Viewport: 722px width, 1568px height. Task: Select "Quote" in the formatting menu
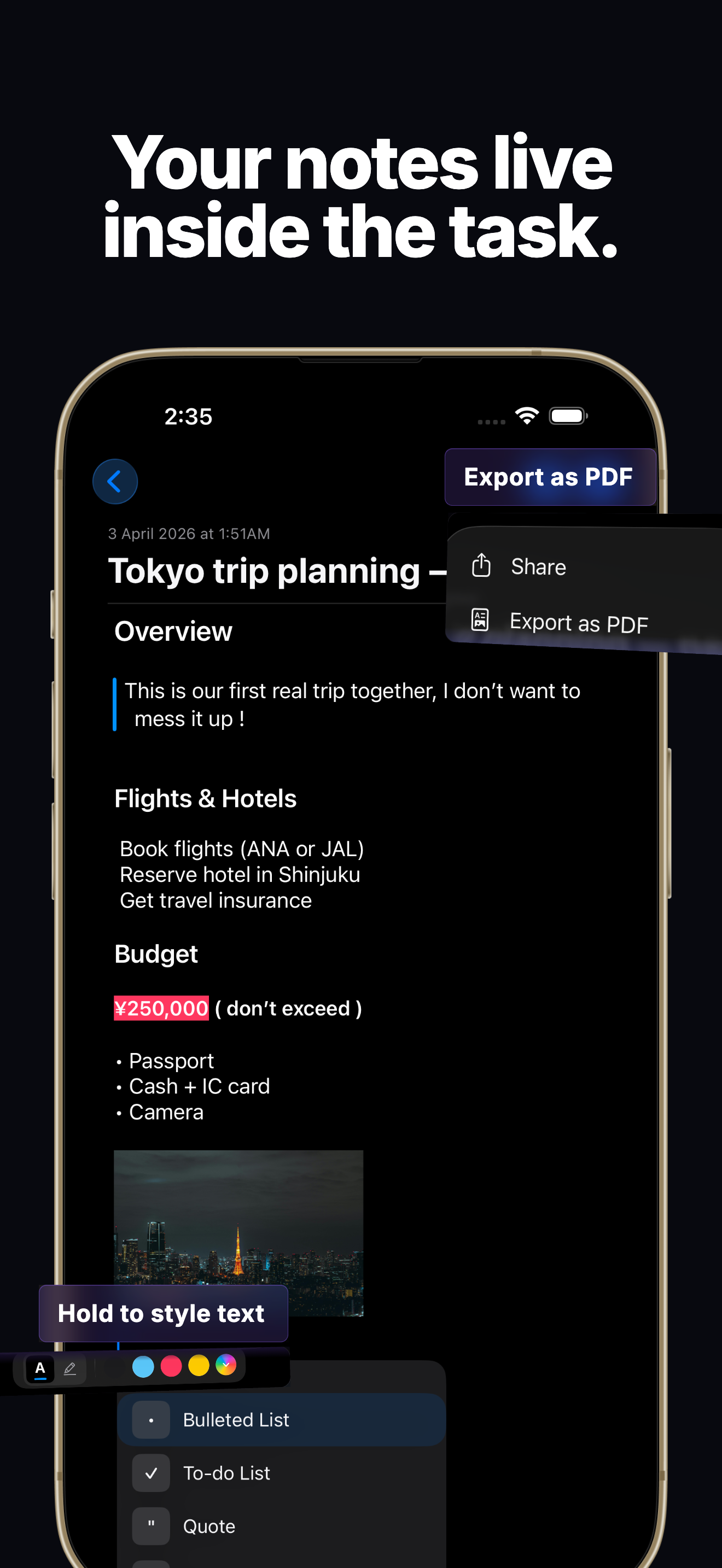coord(209,1526)
